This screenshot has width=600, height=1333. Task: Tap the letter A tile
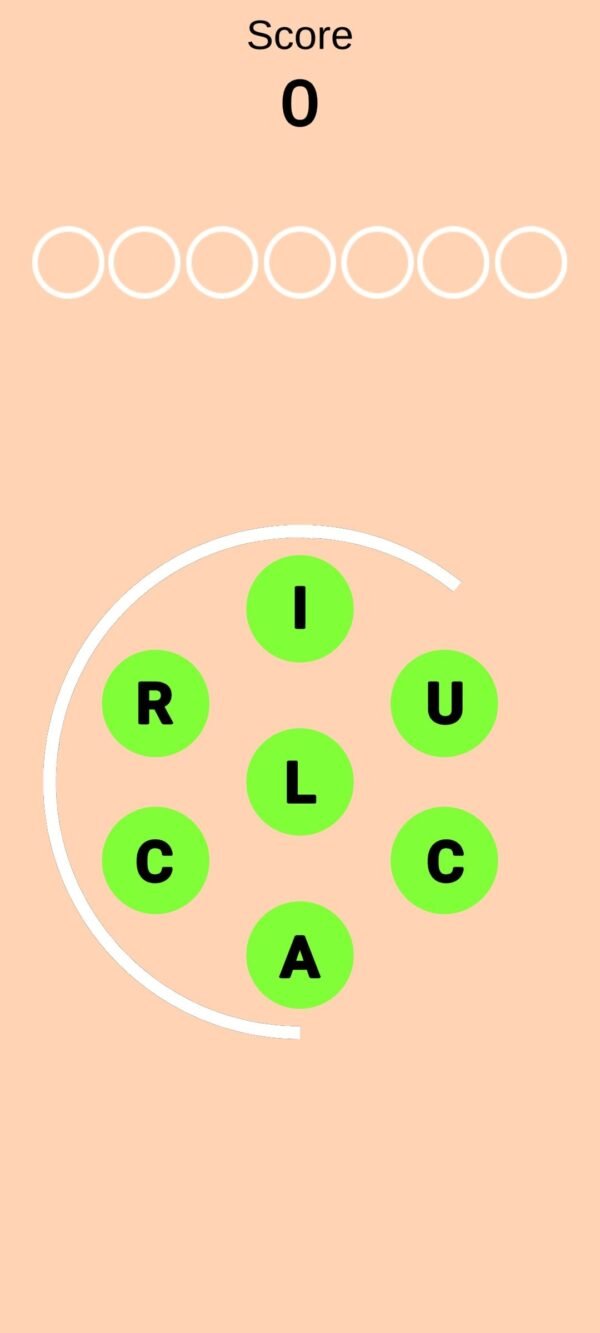tap(299, 955)
